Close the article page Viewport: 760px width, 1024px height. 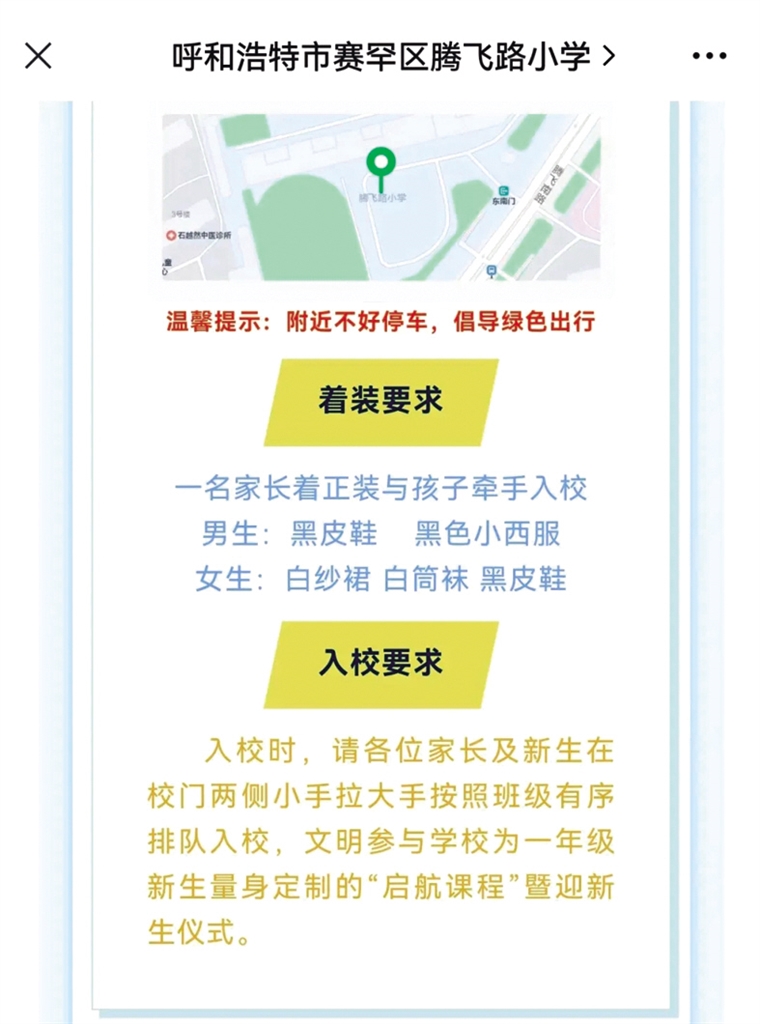point(38,56)
